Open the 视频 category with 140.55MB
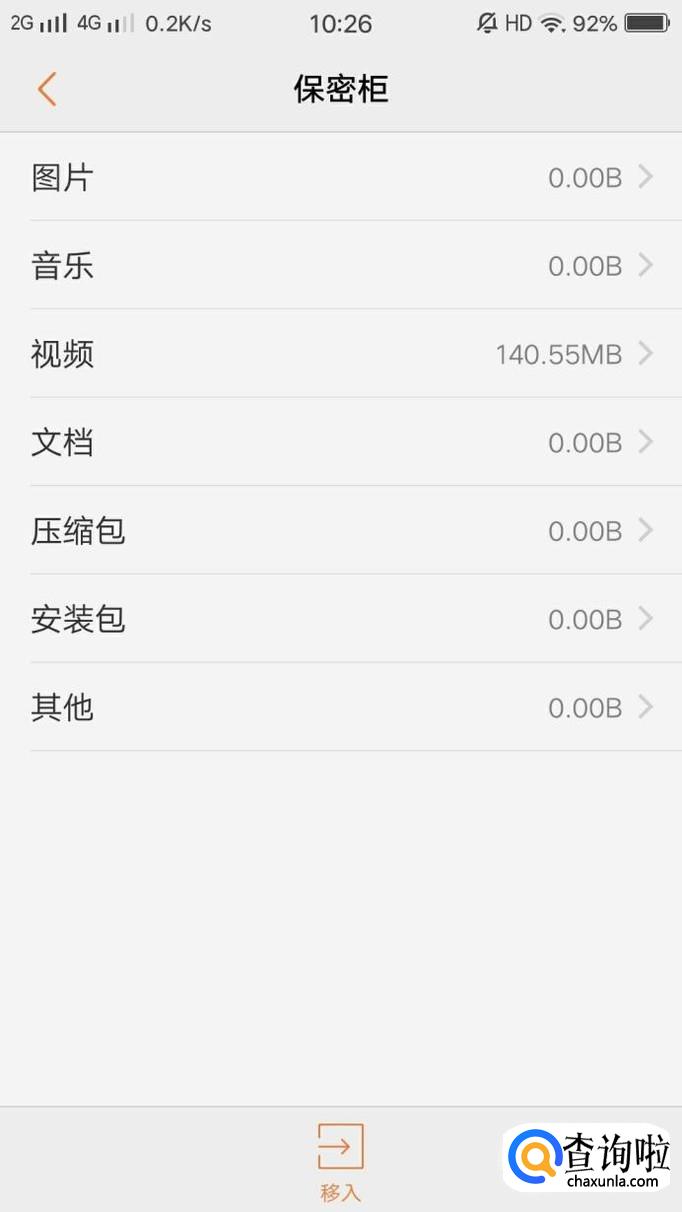Image resolution: width=682 pixels, height=1212 pixels. tap(340, 354)
